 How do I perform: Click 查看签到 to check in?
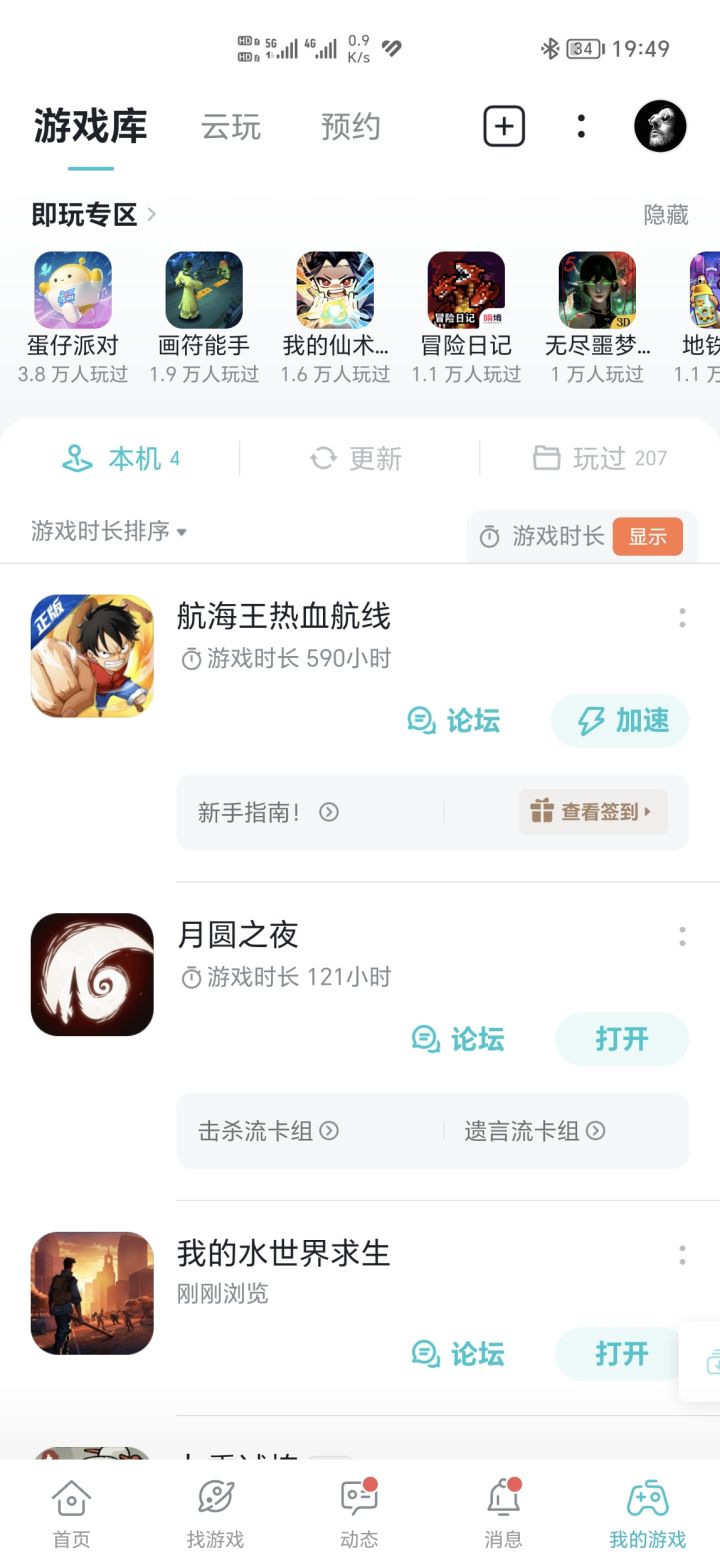[592, 812]
